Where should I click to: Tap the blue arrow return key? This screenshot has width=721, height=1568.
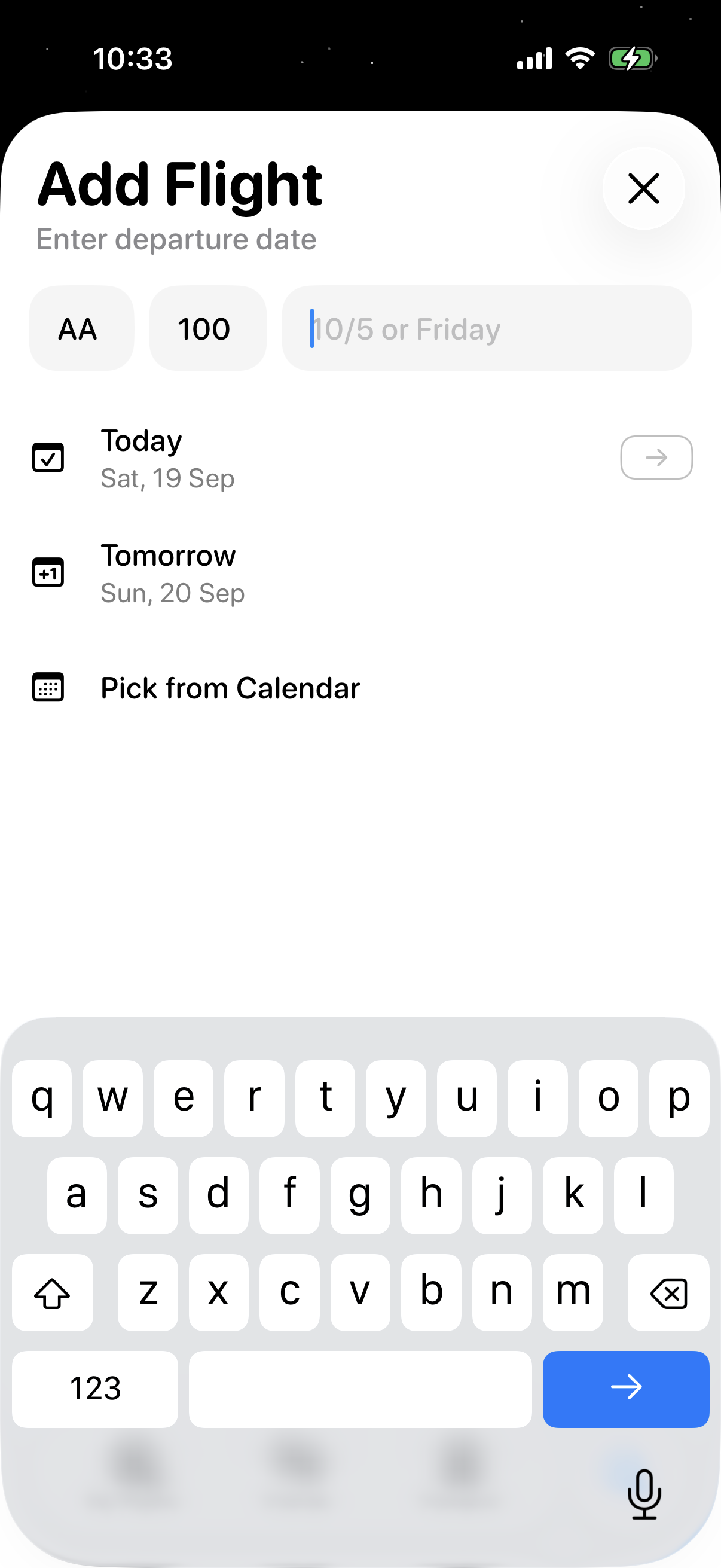click(625, 1389)
